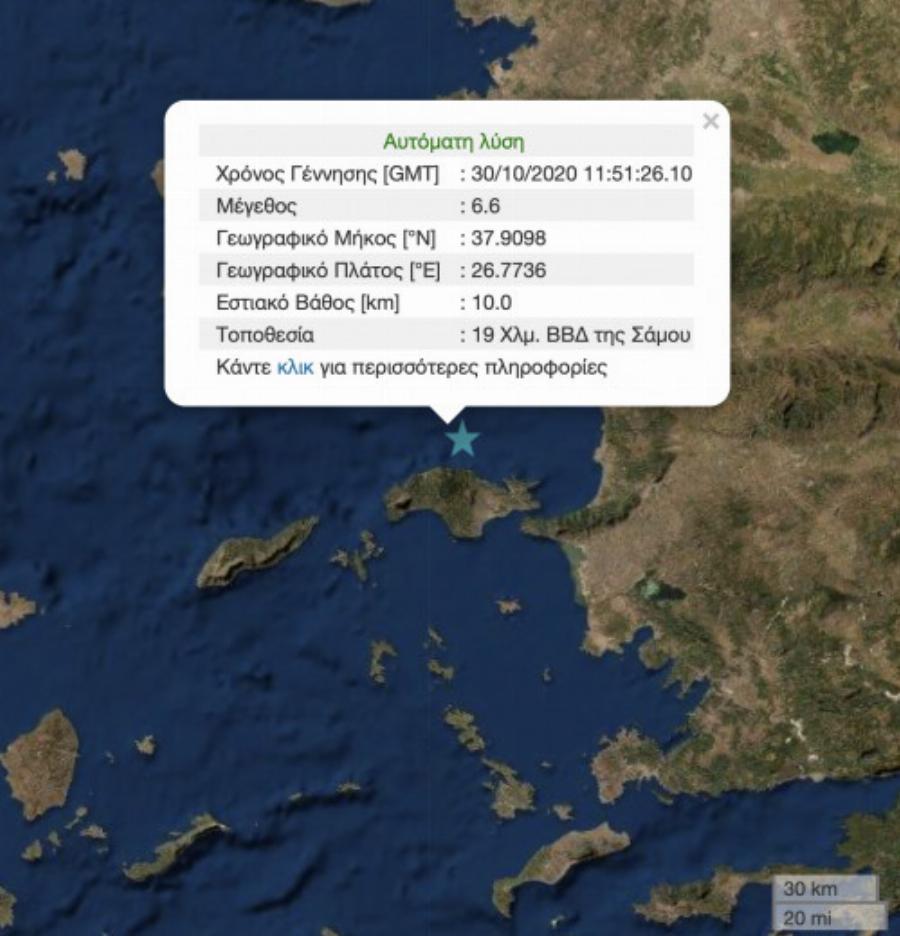
Task: Close the earthquake info popup
Action: point(710,122)
